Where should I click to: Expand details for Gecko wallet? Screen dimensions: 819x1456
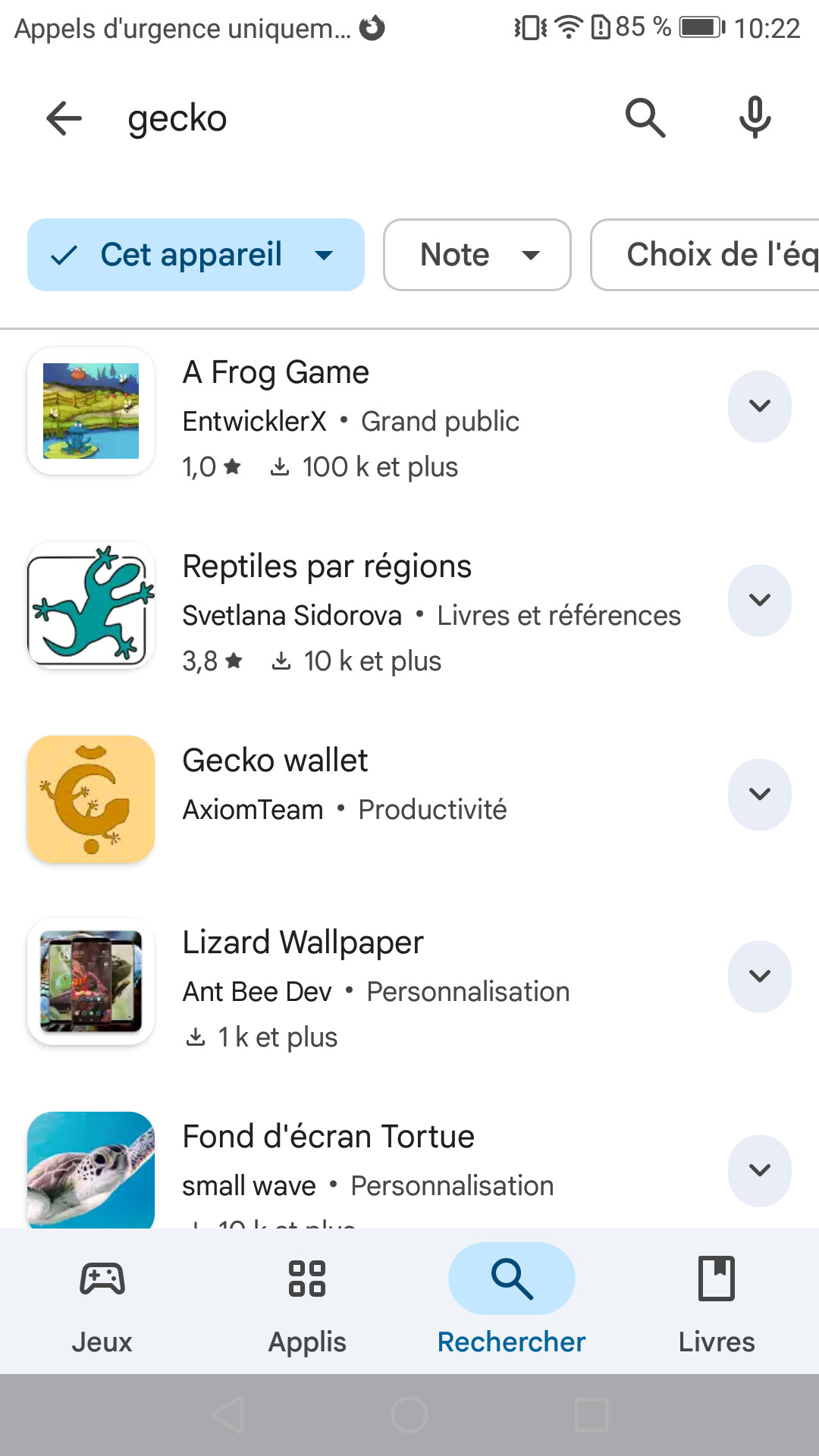click(x=759, y=795)
